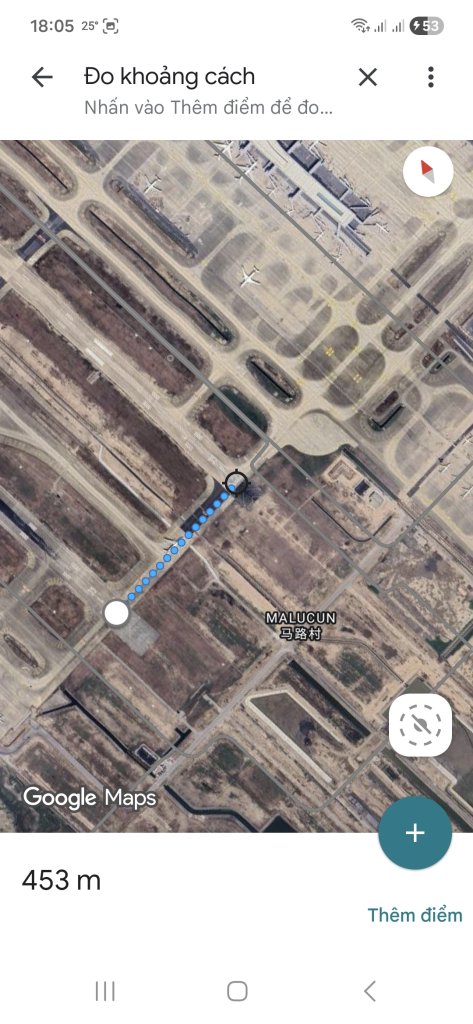Tap the system back button
This screenshot has width=473, height=1024.
(370, 991)
